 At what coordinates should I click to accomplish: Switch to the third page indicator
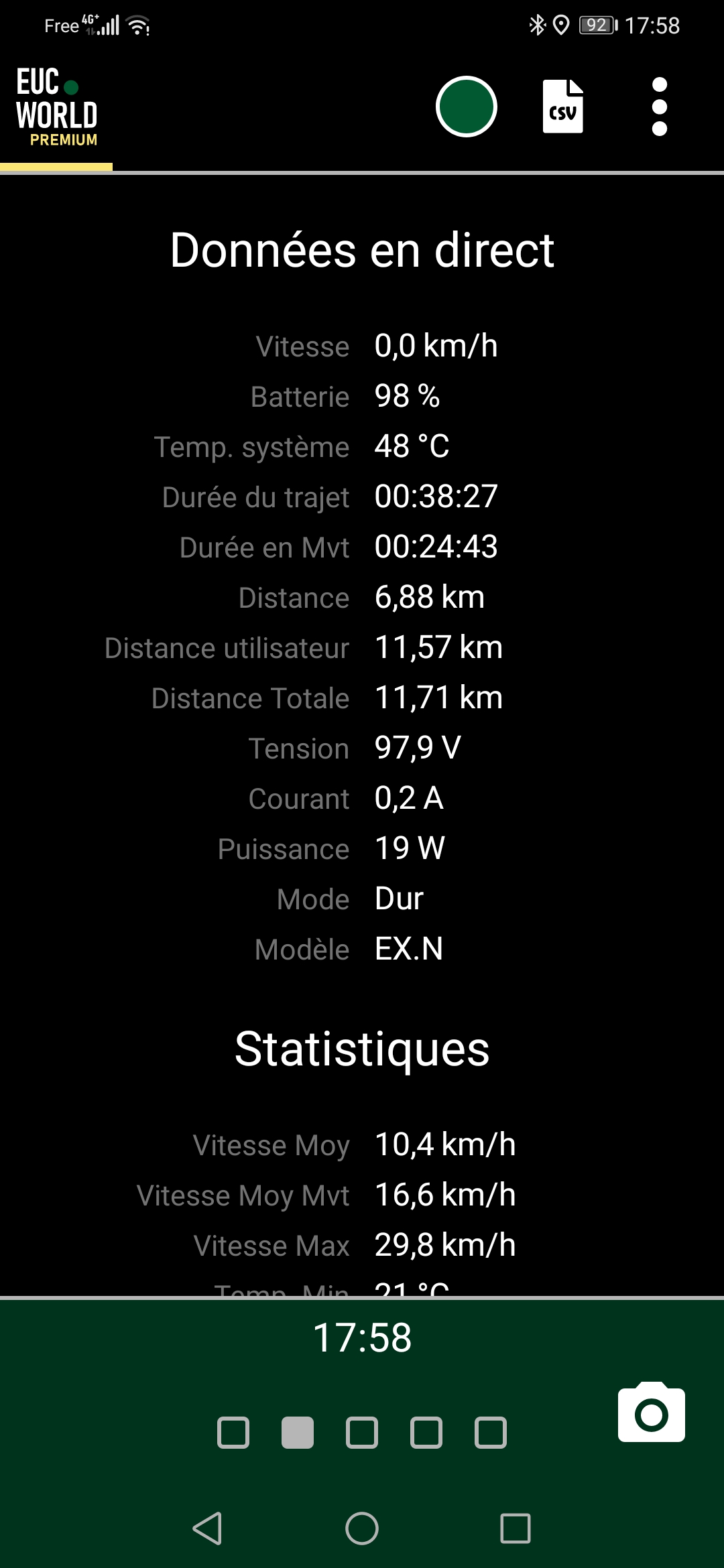pyautogui.click(x=362, y=1433)
